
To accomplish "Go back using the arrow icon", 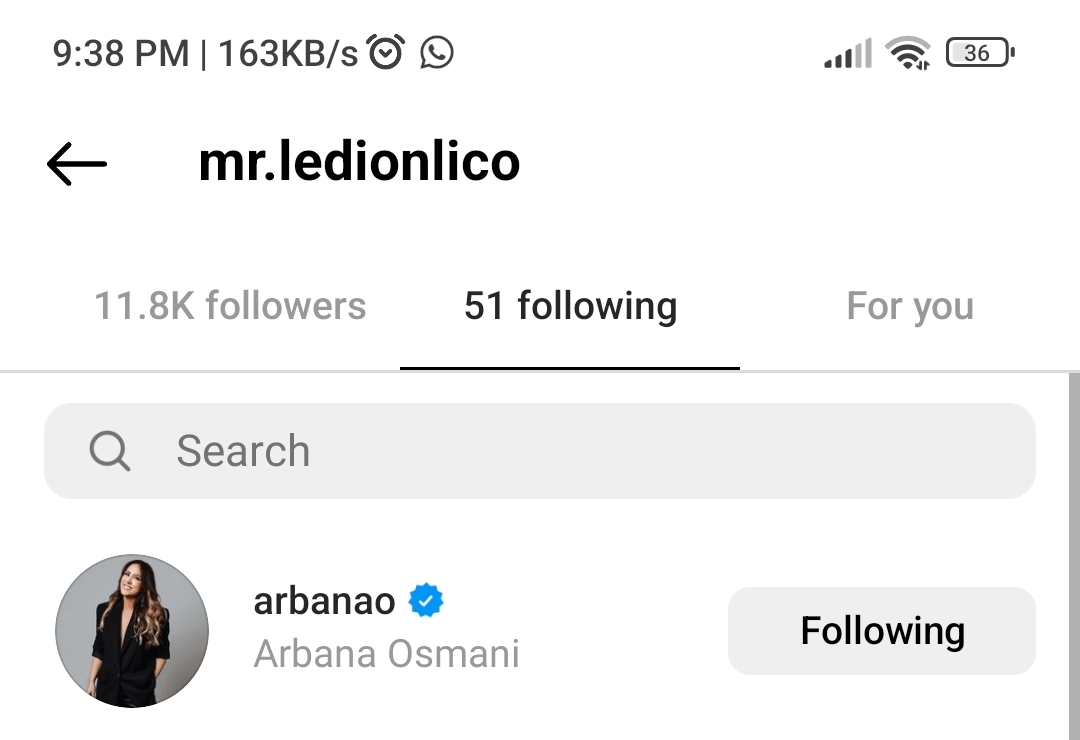I will pos(77,163).
